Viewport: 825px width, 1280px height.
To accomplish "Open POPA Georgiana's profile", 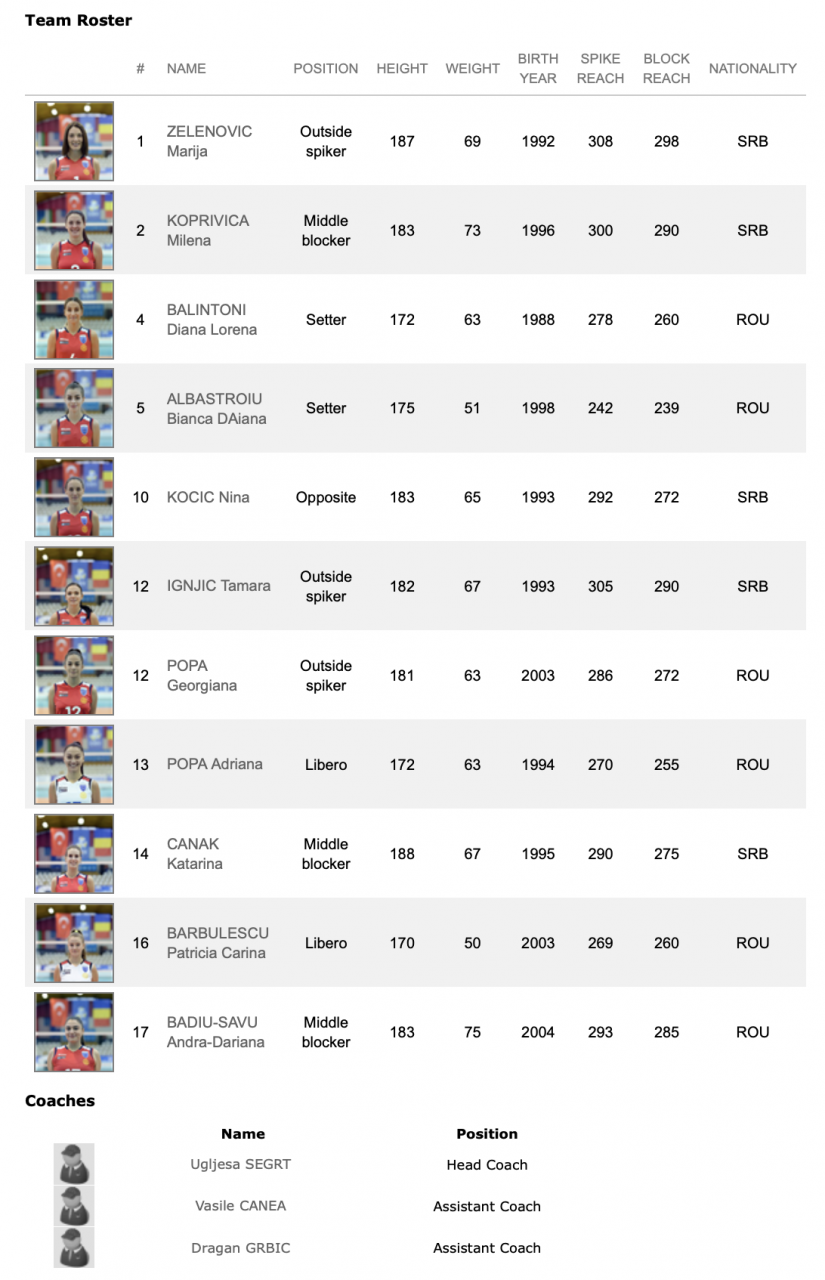I will click(201, 675).
